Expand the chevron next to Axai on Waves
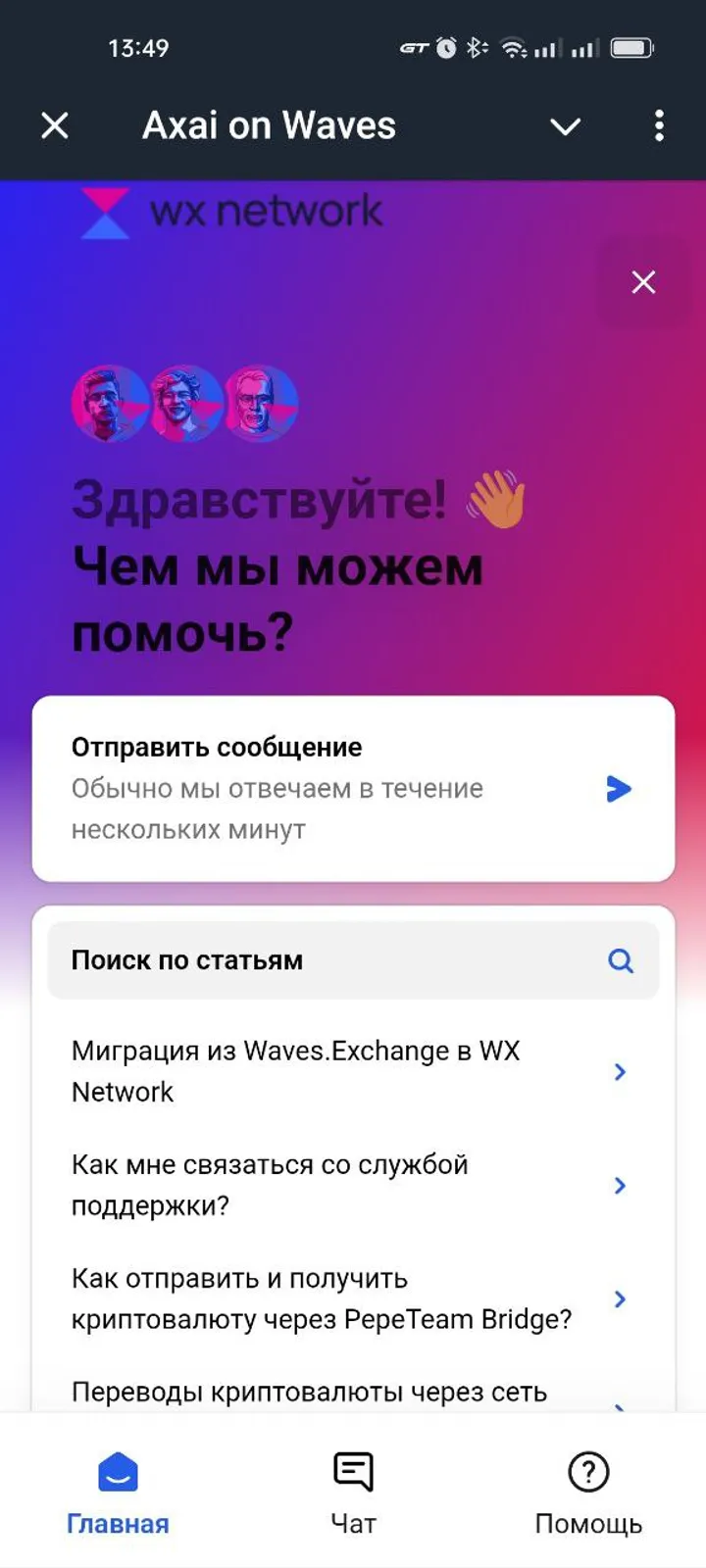The width and height of the screenshot is (706, 1568). point(565,126)
